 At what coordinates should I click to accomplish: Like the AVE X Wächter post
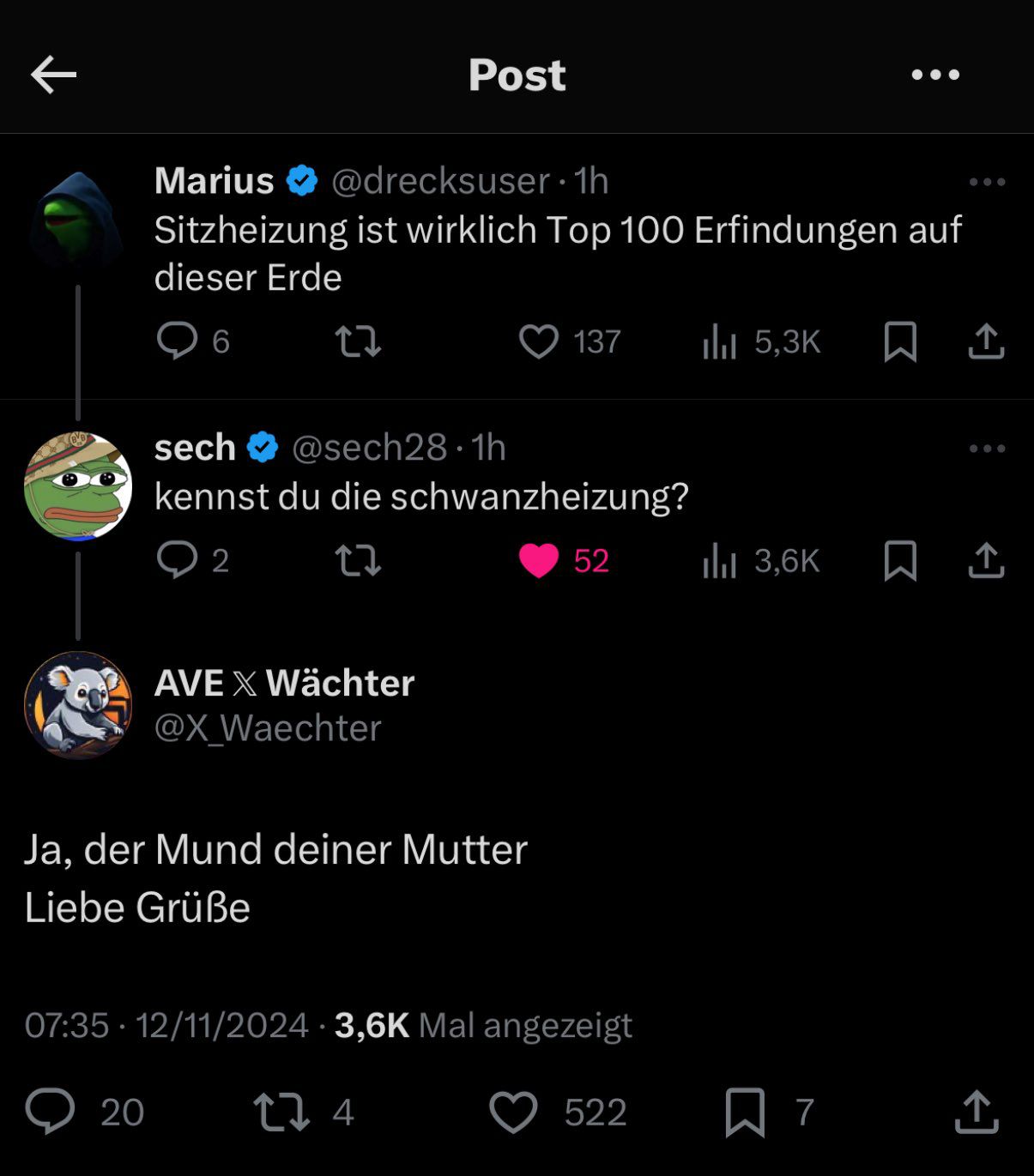[513, 1112]
